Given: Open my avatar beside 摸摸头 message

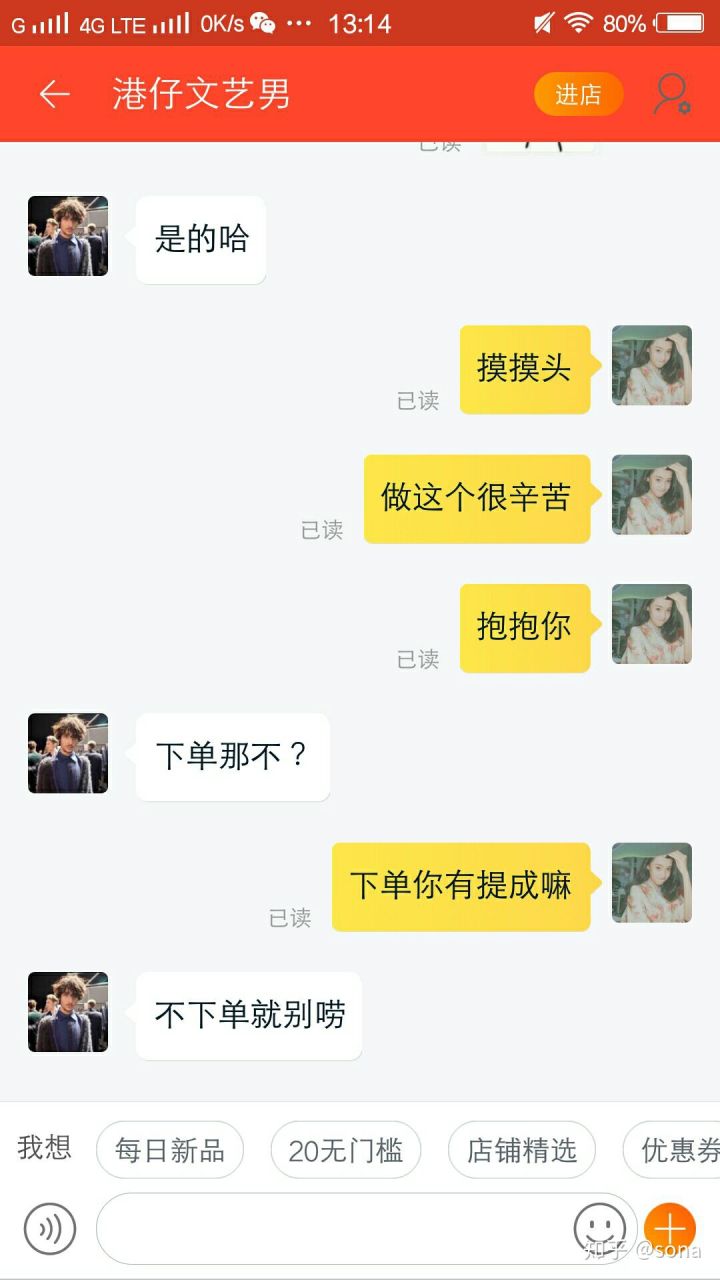Looking at the screenshot, I should point(652,365).
